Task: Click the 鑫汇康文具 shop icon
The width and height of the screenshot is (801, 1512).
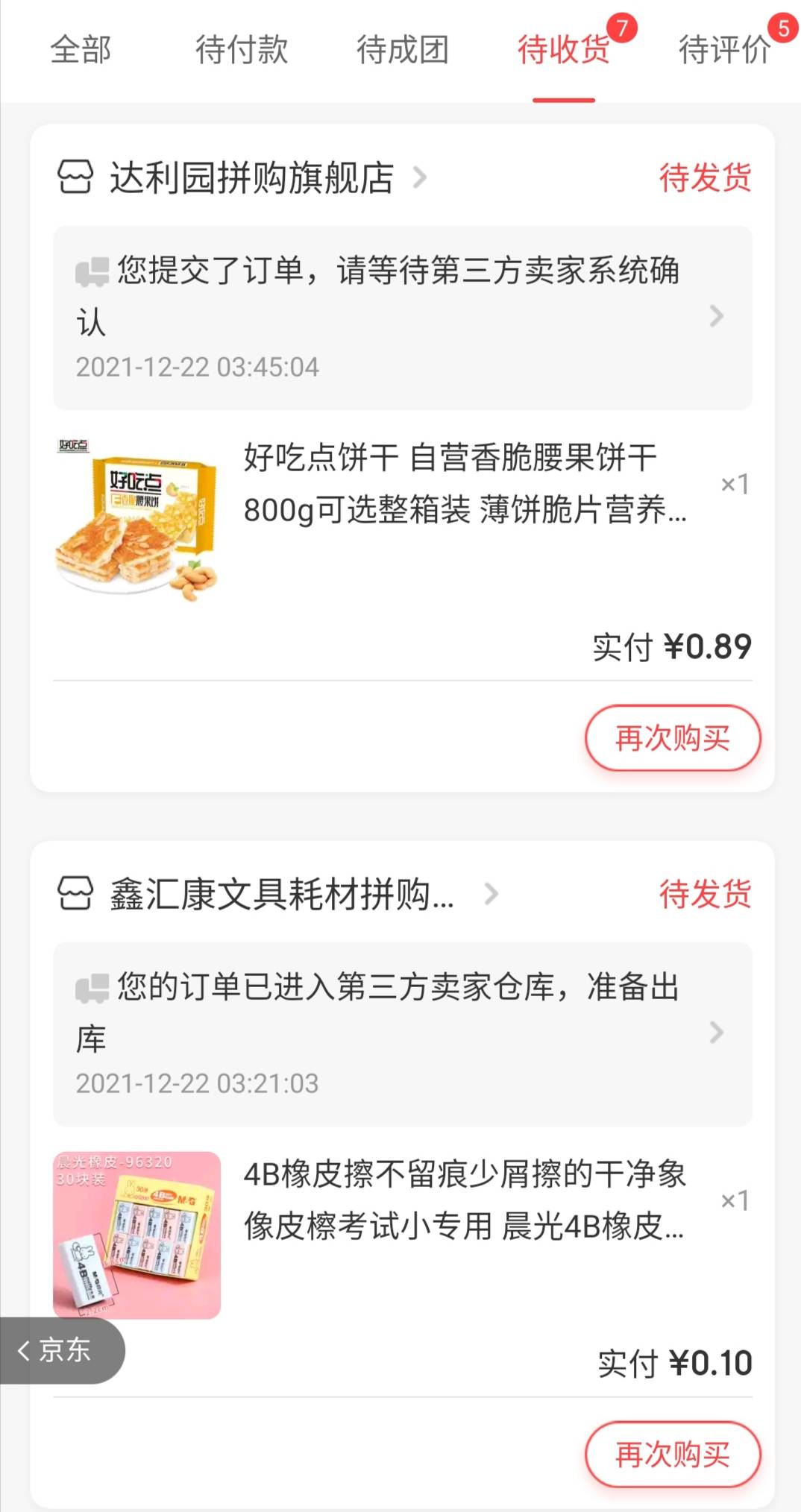Action: (75, 893)
